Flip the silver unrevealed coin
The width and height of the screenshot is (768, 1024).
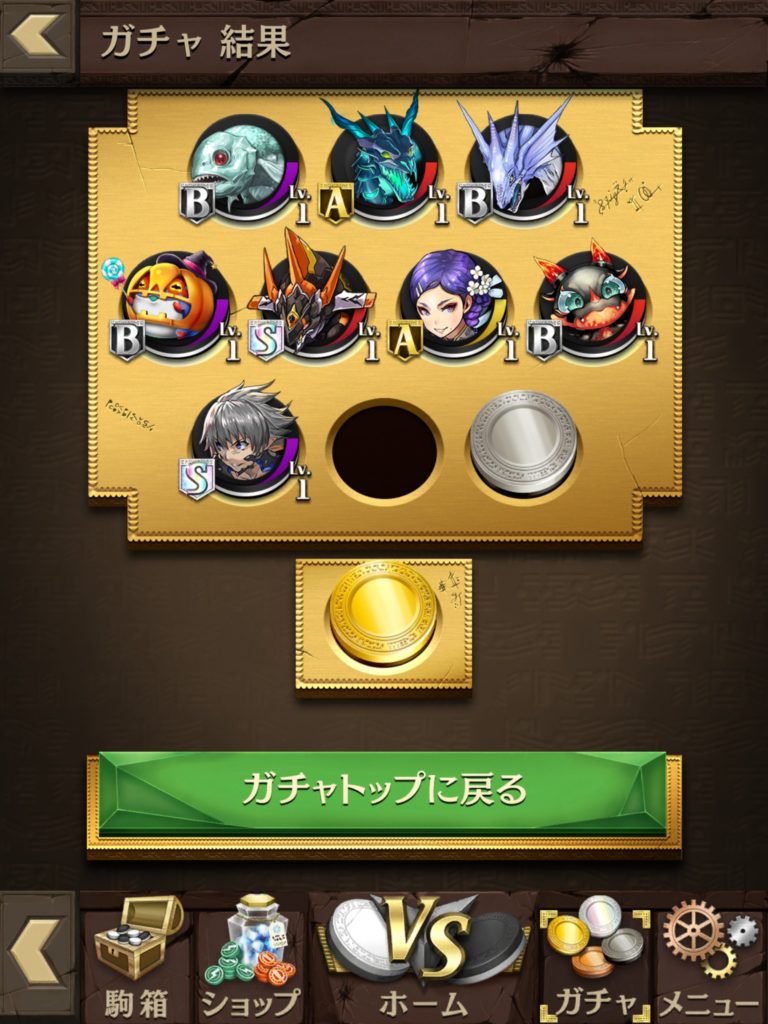[523, 444]
